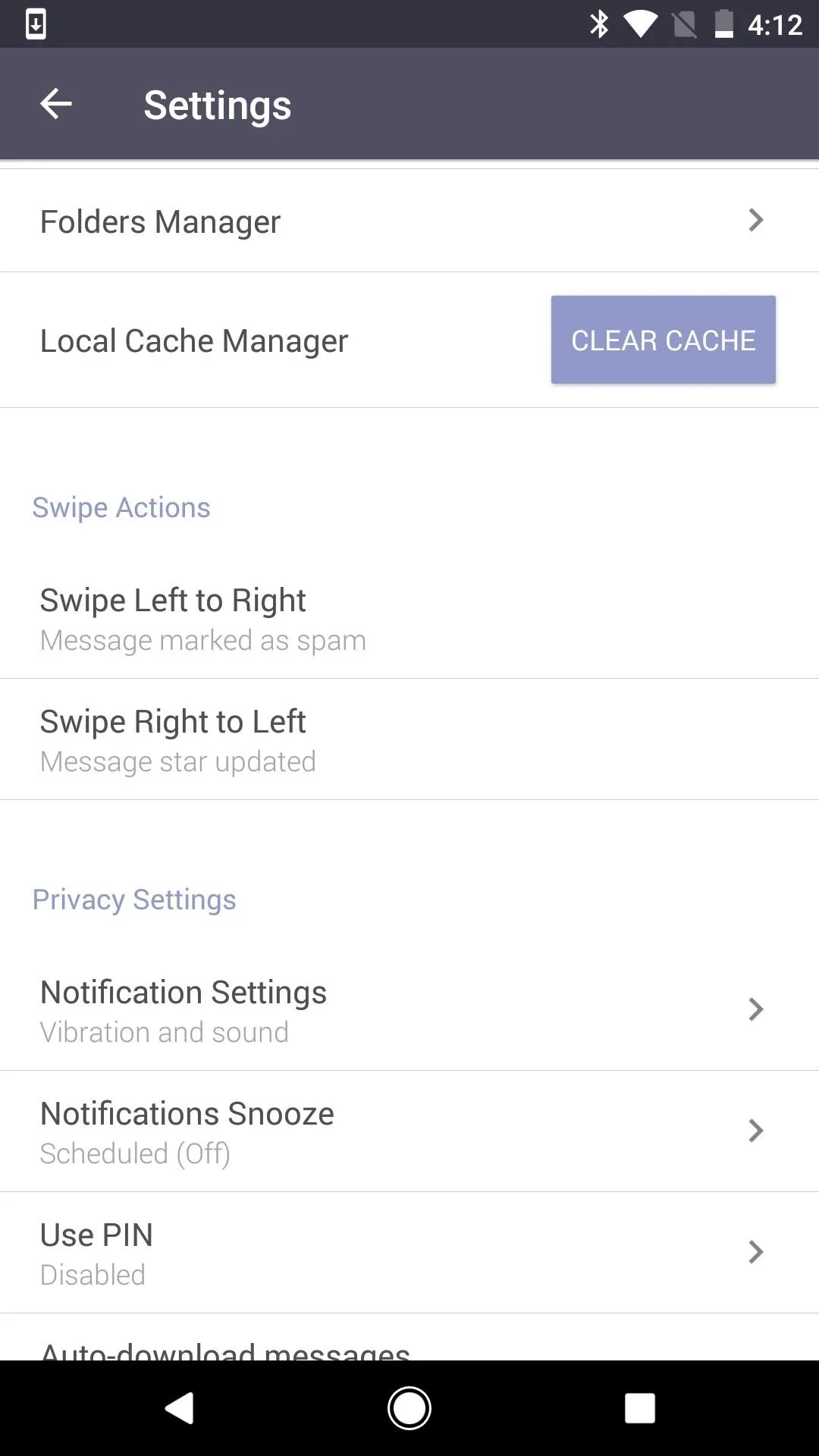Tap the system home button
The image size is (819, 1456).
click(409, 1408)
